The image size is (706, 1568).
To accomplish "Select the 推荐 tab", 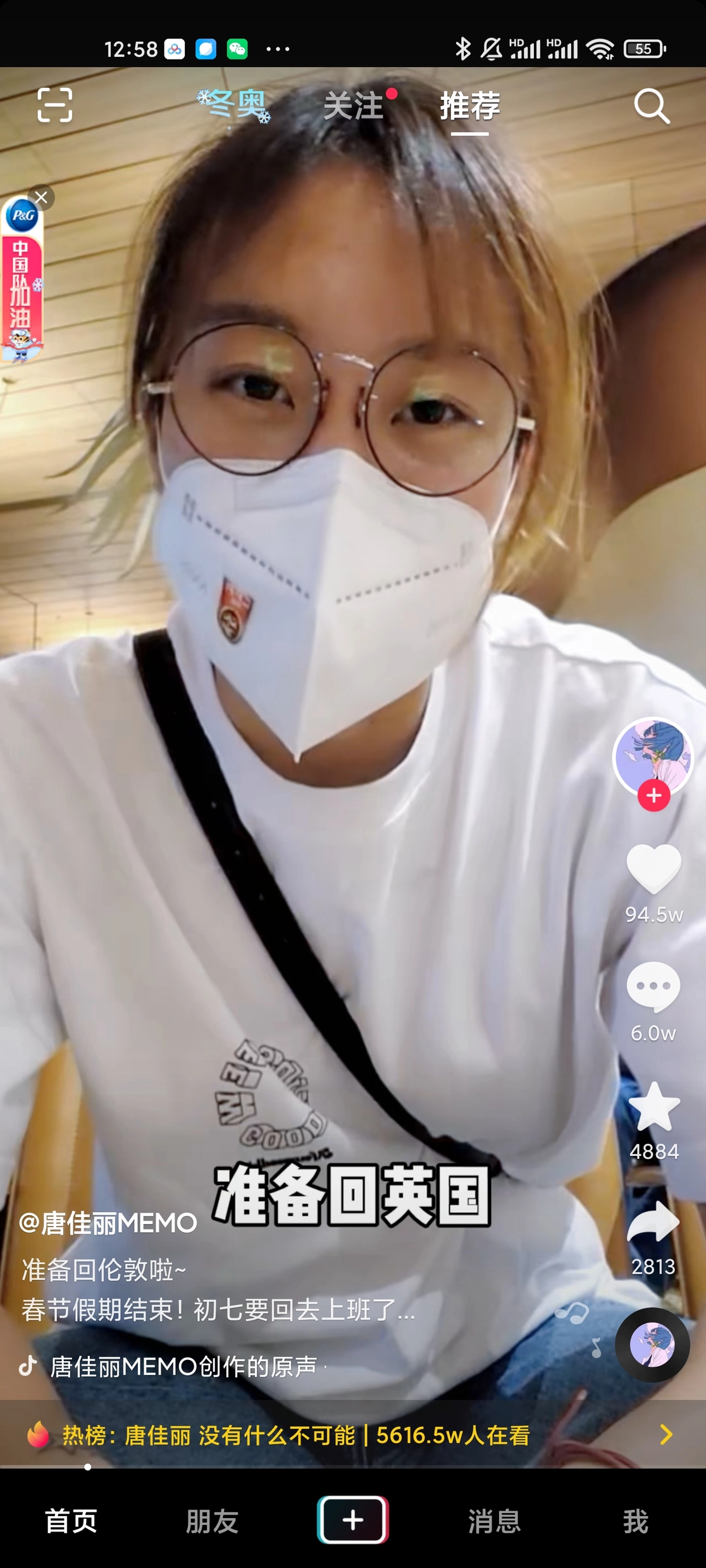I will (x=470, y=105).
